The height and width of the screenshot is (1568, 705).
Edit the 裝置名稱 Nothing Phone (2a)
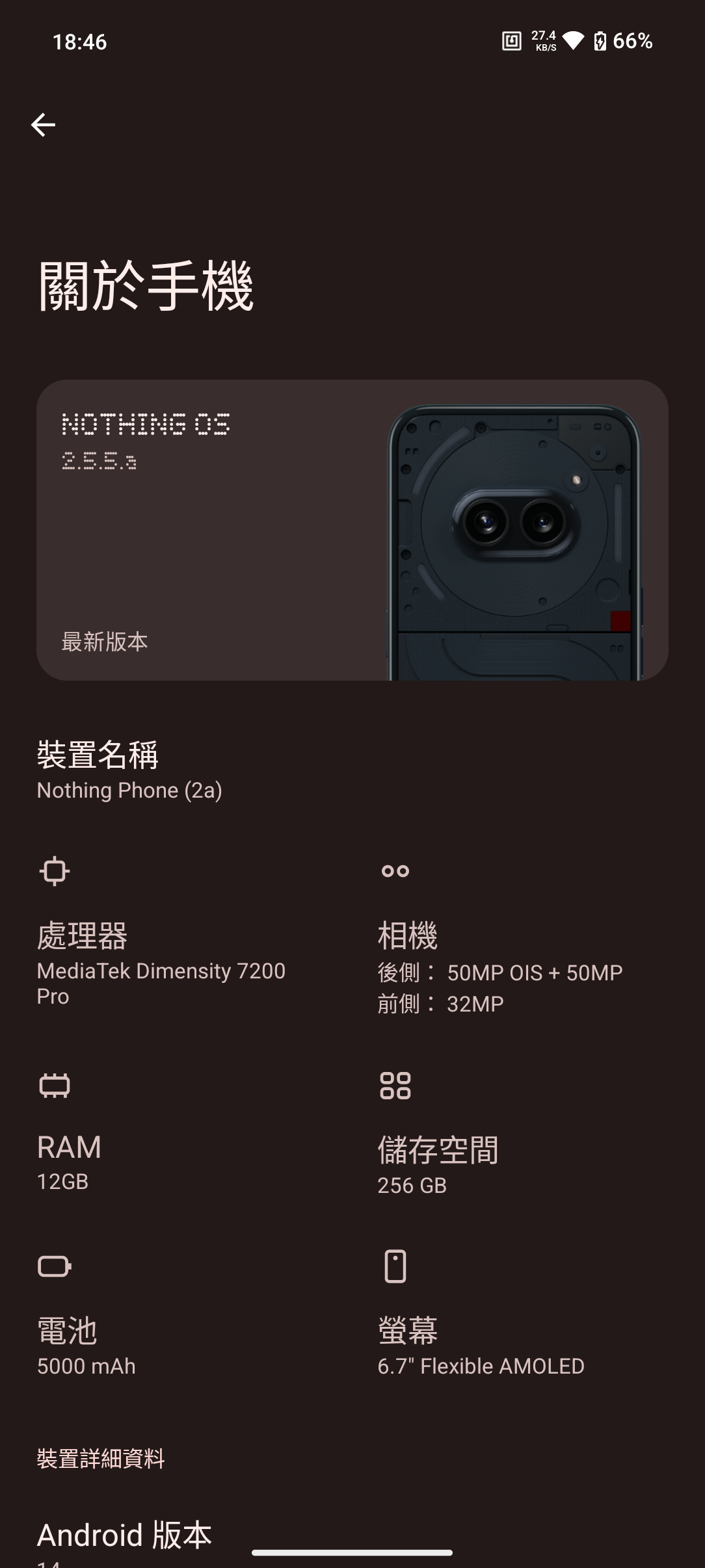[x=130, y=771]
